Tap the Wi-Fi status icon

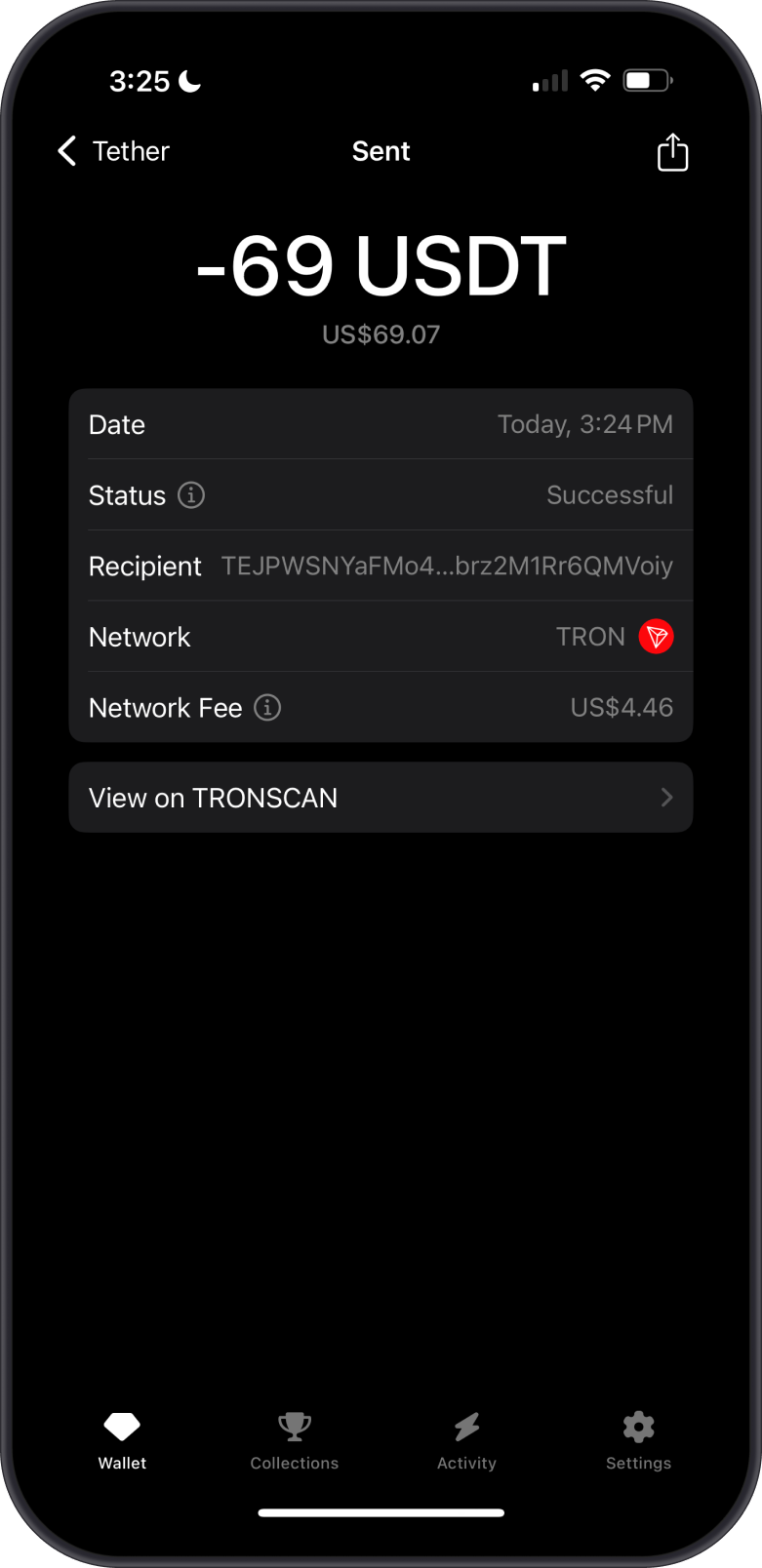[x=597, y=80]
